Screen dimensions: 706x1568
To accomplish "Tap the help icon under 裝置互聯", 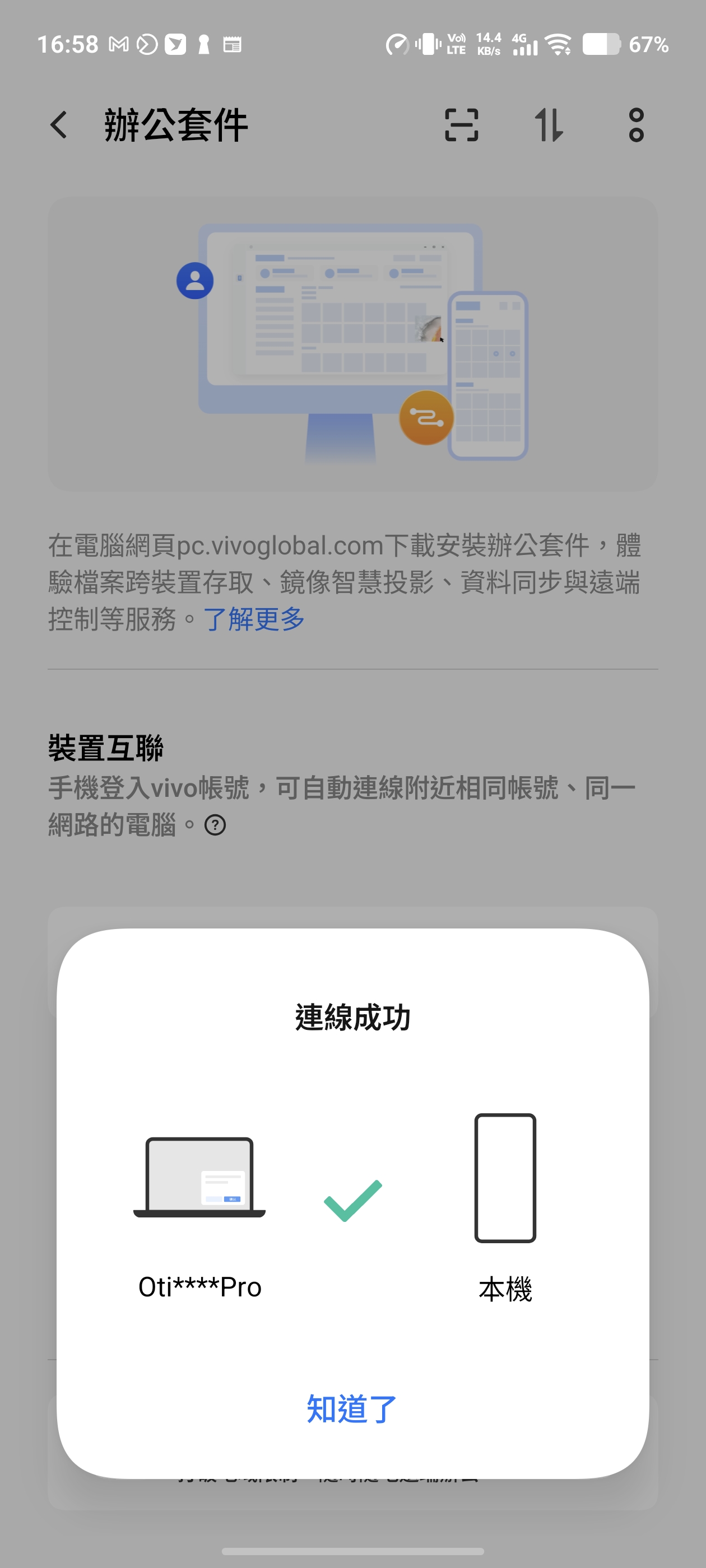I will pos(215,825).
